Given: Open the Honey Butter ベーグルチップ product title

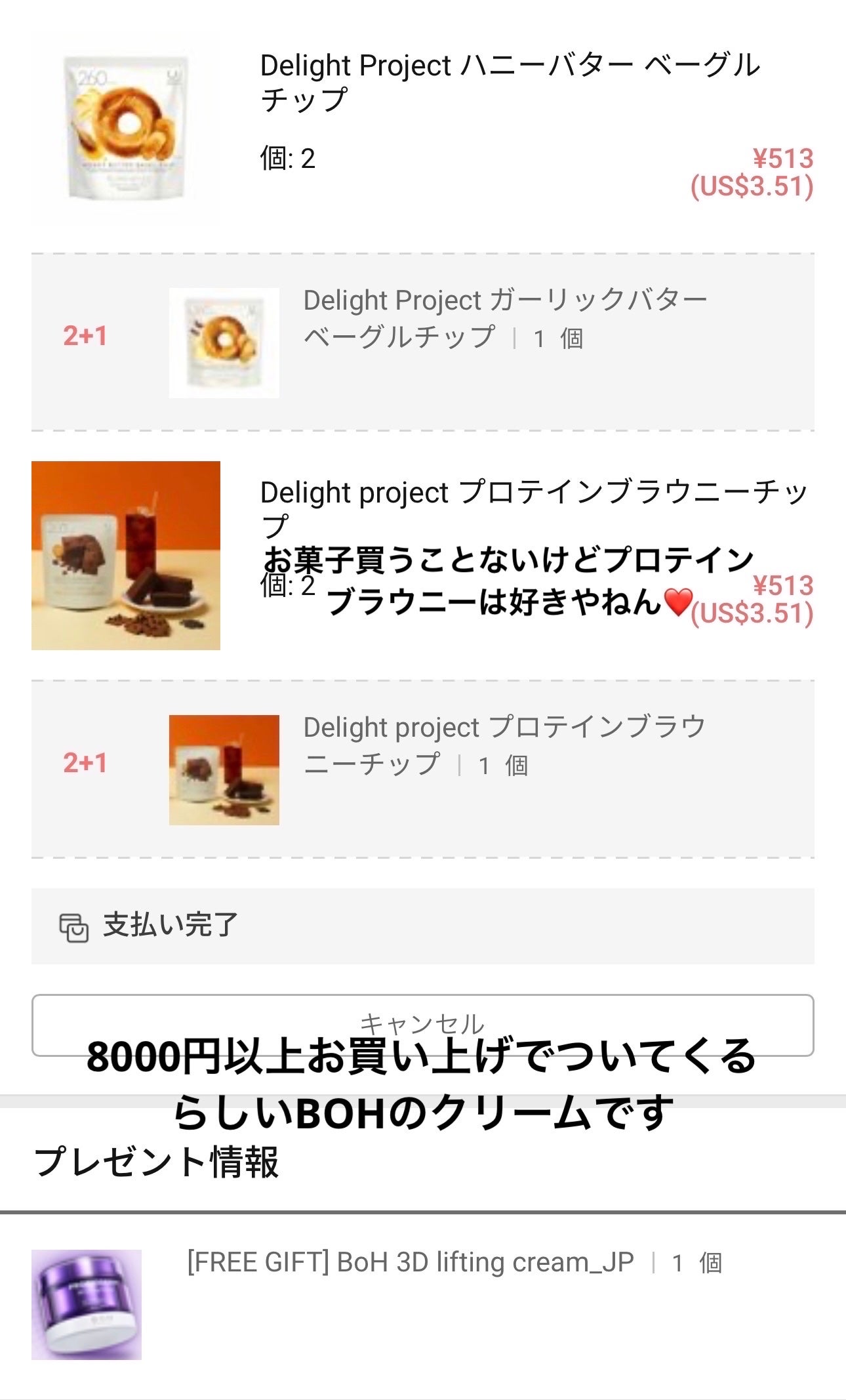Looking at the screenshot, I should pos(505,82).
